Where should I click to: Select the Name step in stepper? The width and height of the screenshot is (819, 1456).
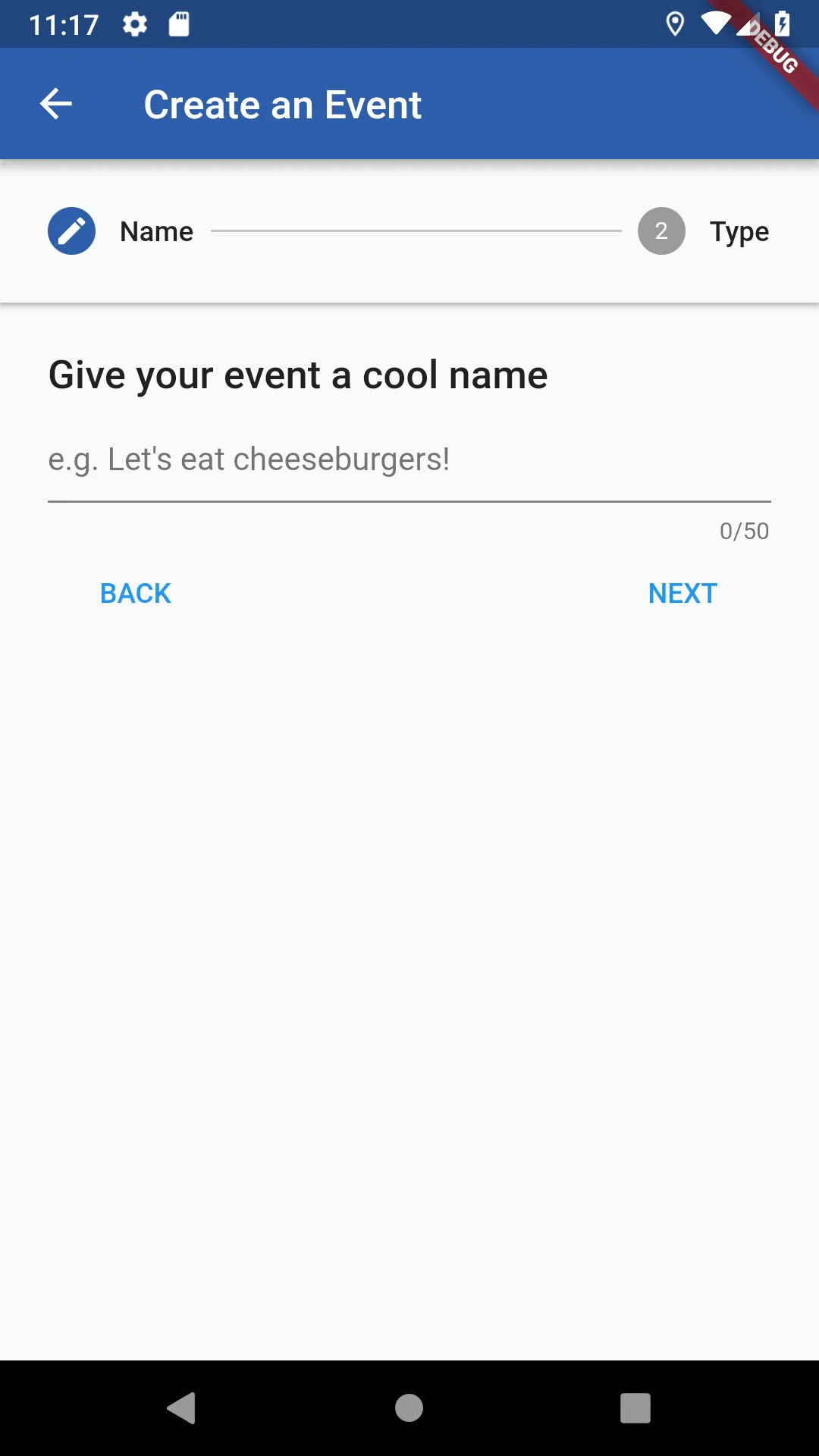point(121,231)
